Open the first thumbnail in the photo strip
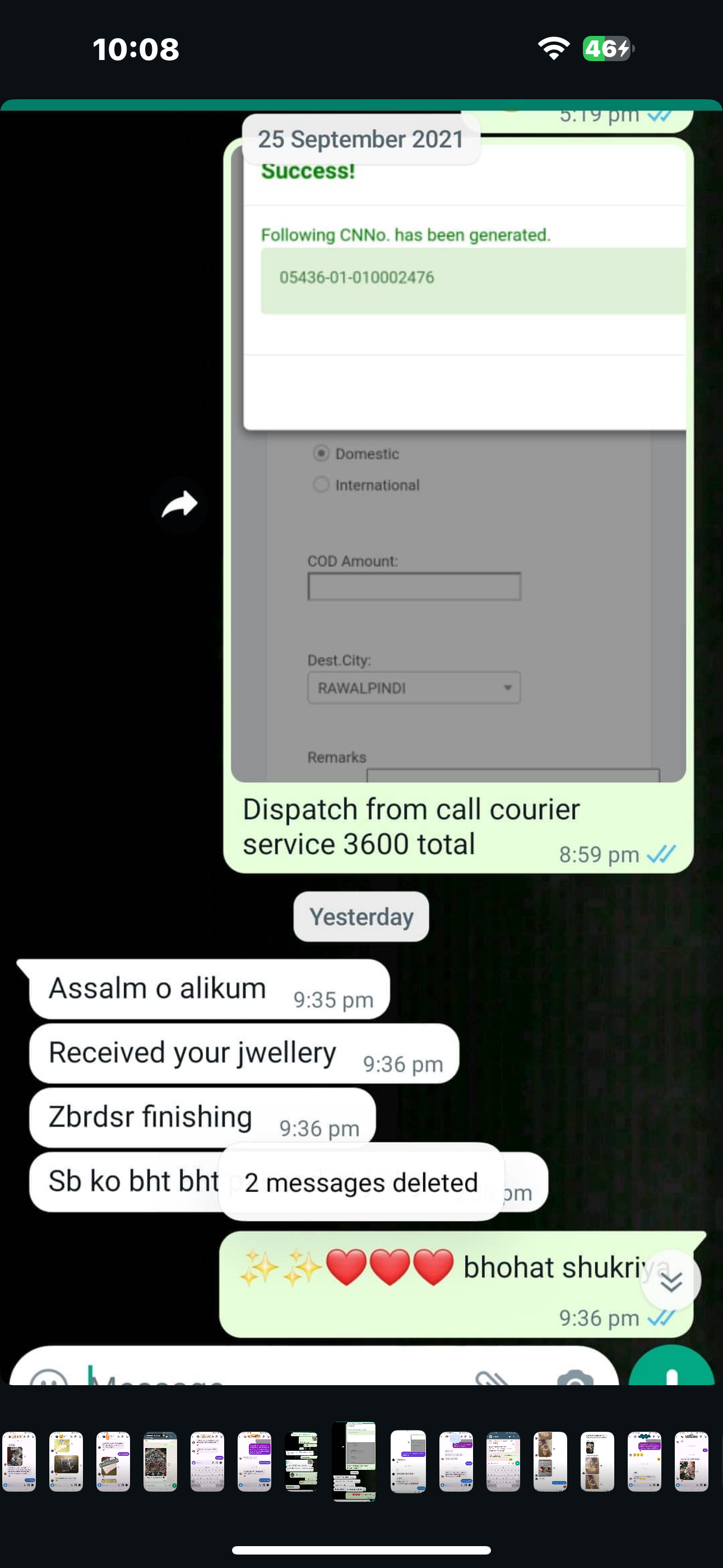 click(x=19, y=1461)
